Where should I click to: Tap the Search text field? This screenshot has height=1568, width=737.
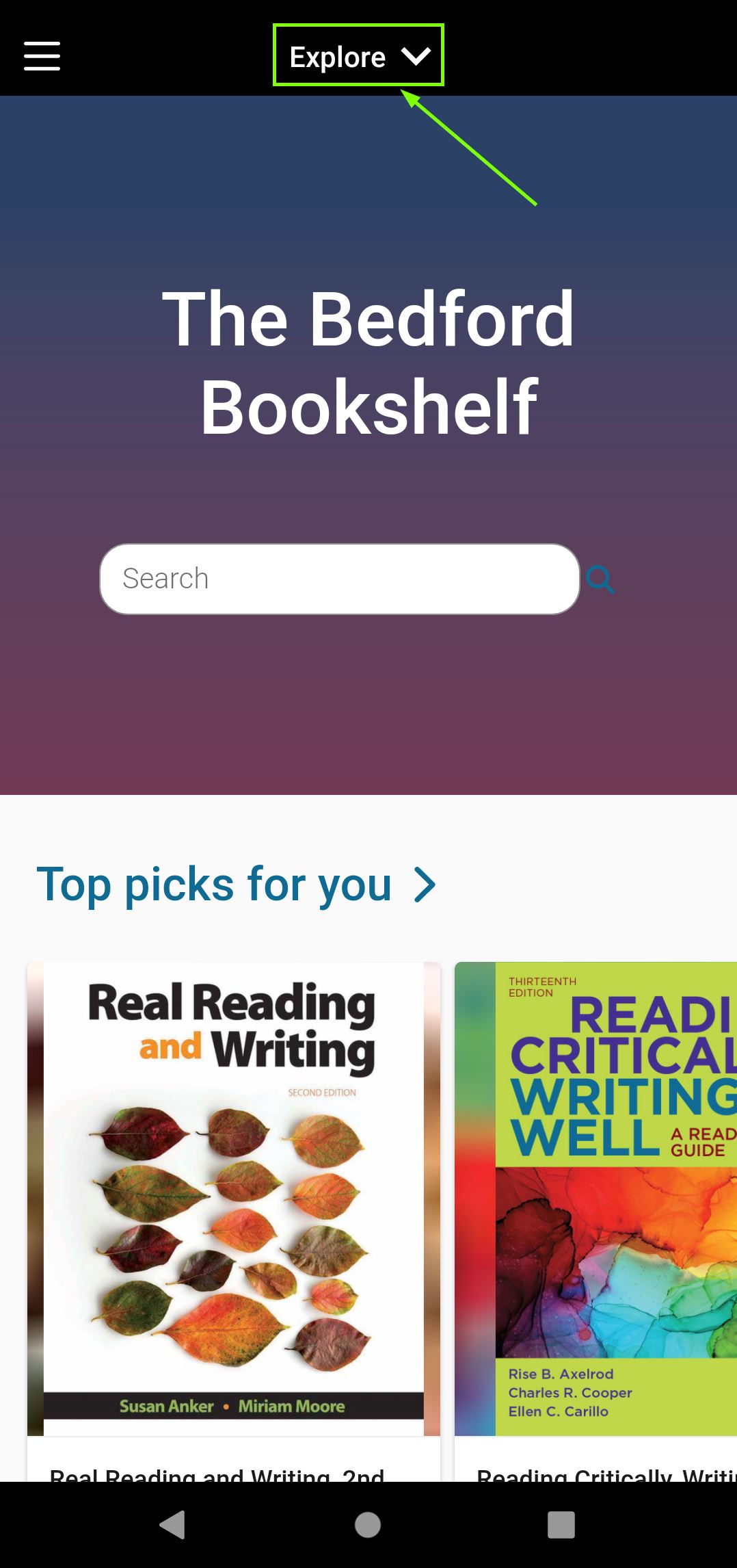pos(339,579)
